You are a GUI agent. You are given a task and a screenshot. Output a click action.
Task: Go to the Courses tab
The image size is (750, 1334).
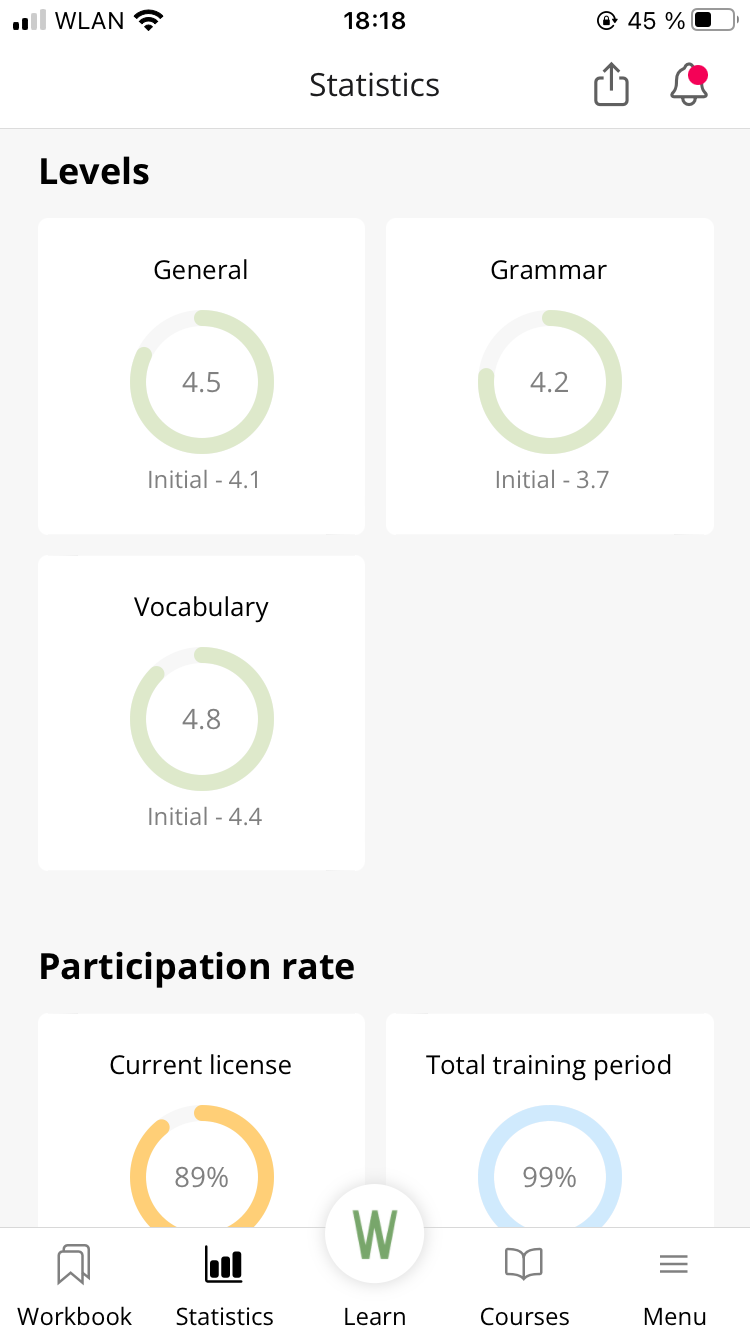coord(524,1285)
